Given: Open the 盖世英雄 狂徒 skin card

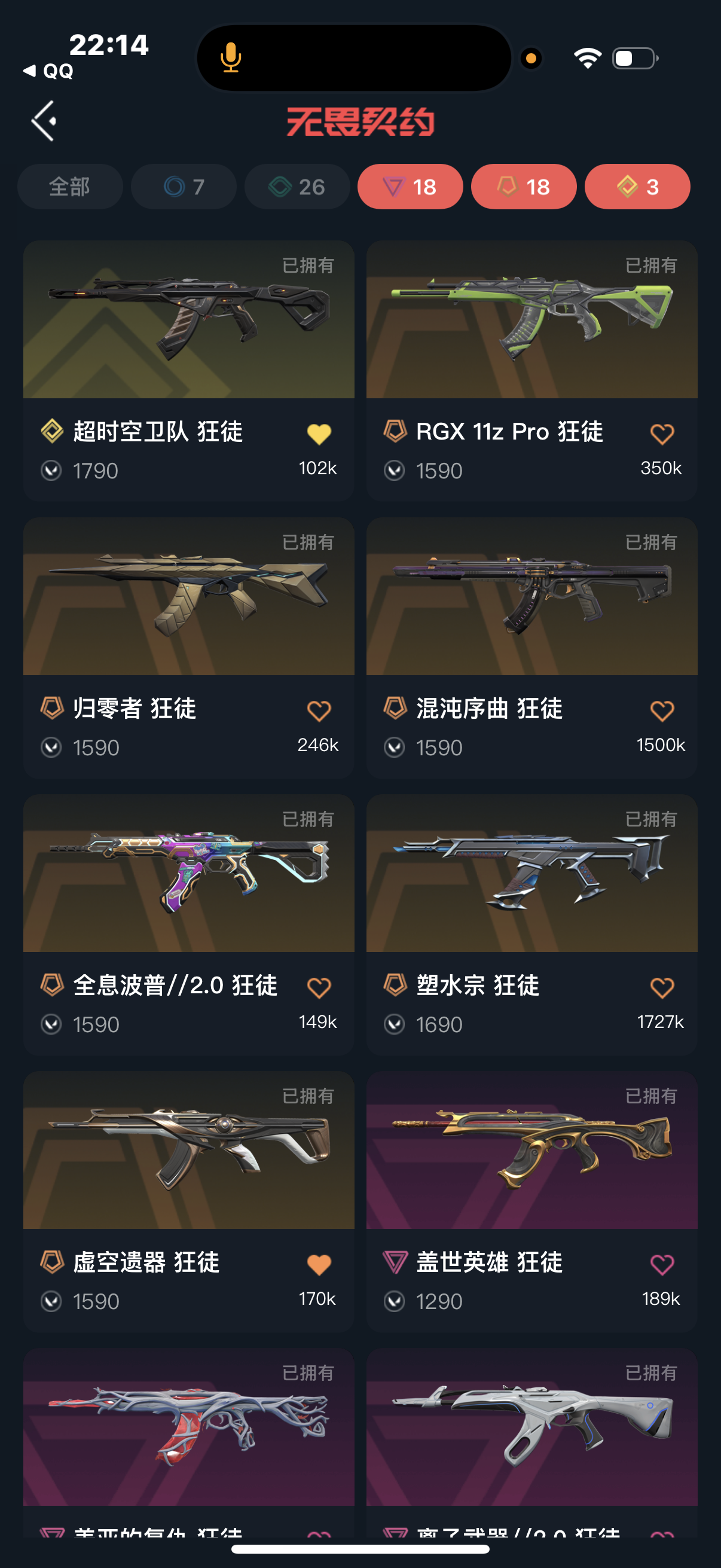Looking at the screenshot, I should (x=531, y=1151).
